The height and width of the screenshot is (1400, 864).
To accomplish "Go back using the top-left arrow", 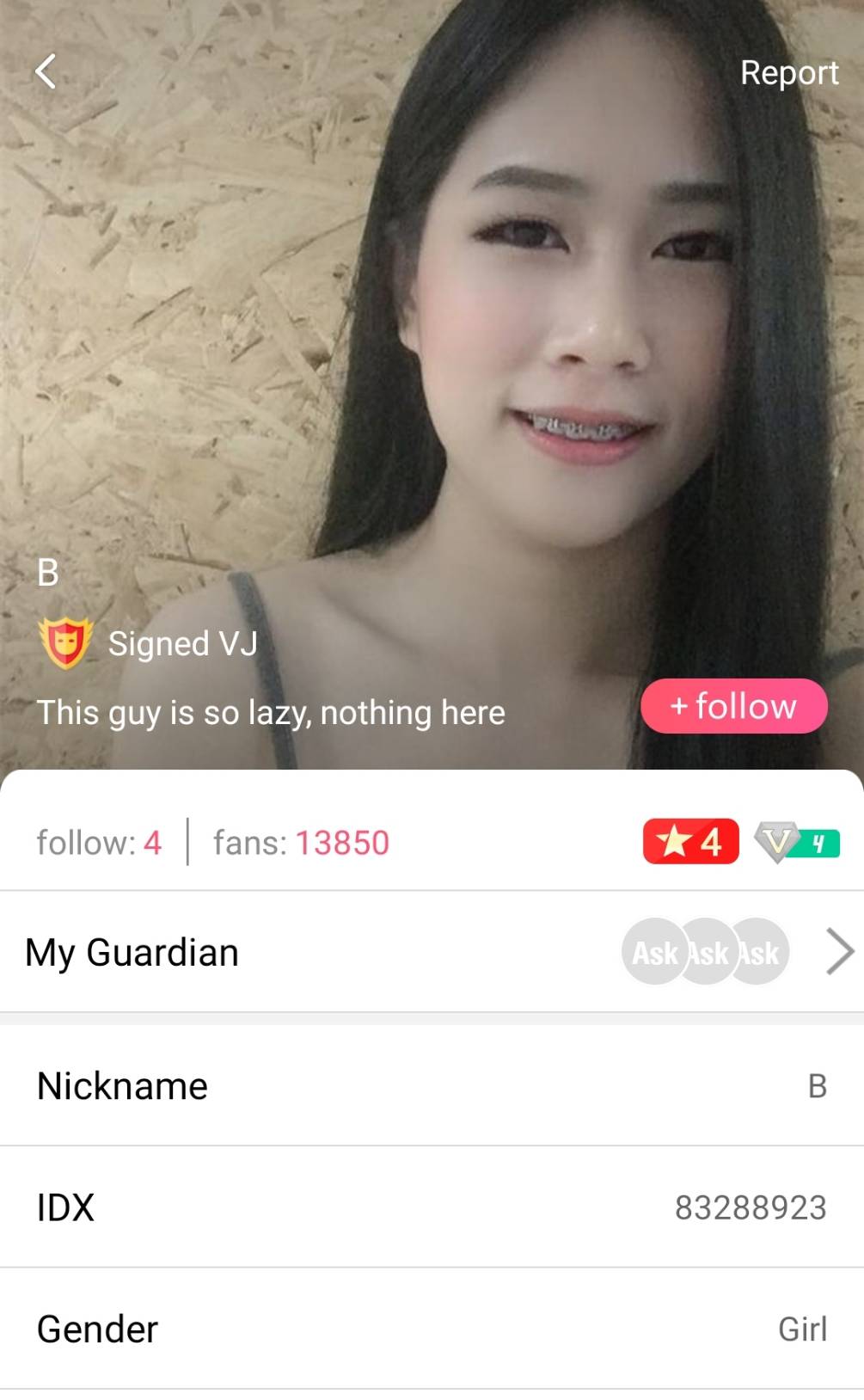I will [x=46, y=71].
